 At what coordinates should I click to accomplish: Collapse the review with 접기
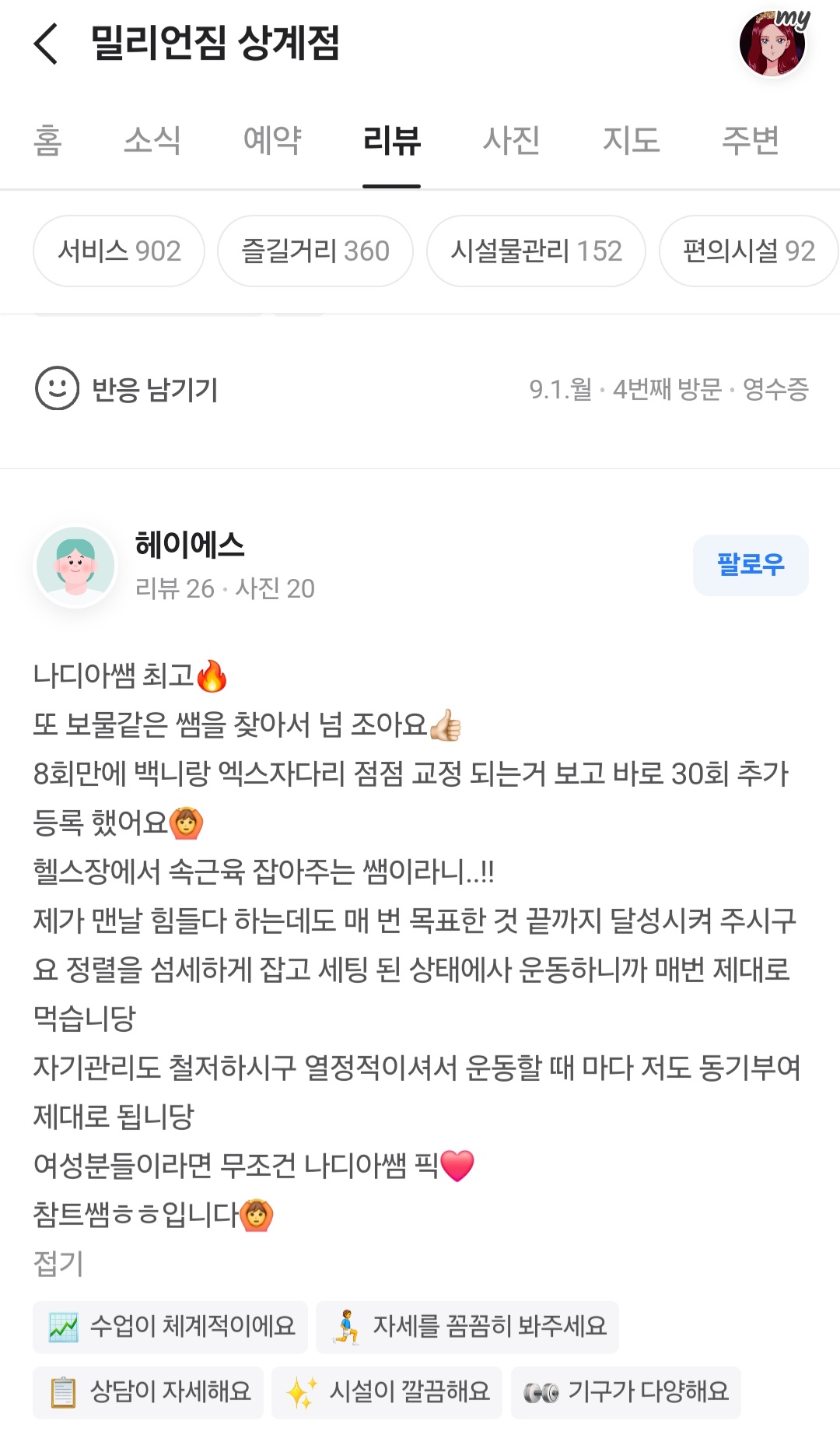point(58,1263)
